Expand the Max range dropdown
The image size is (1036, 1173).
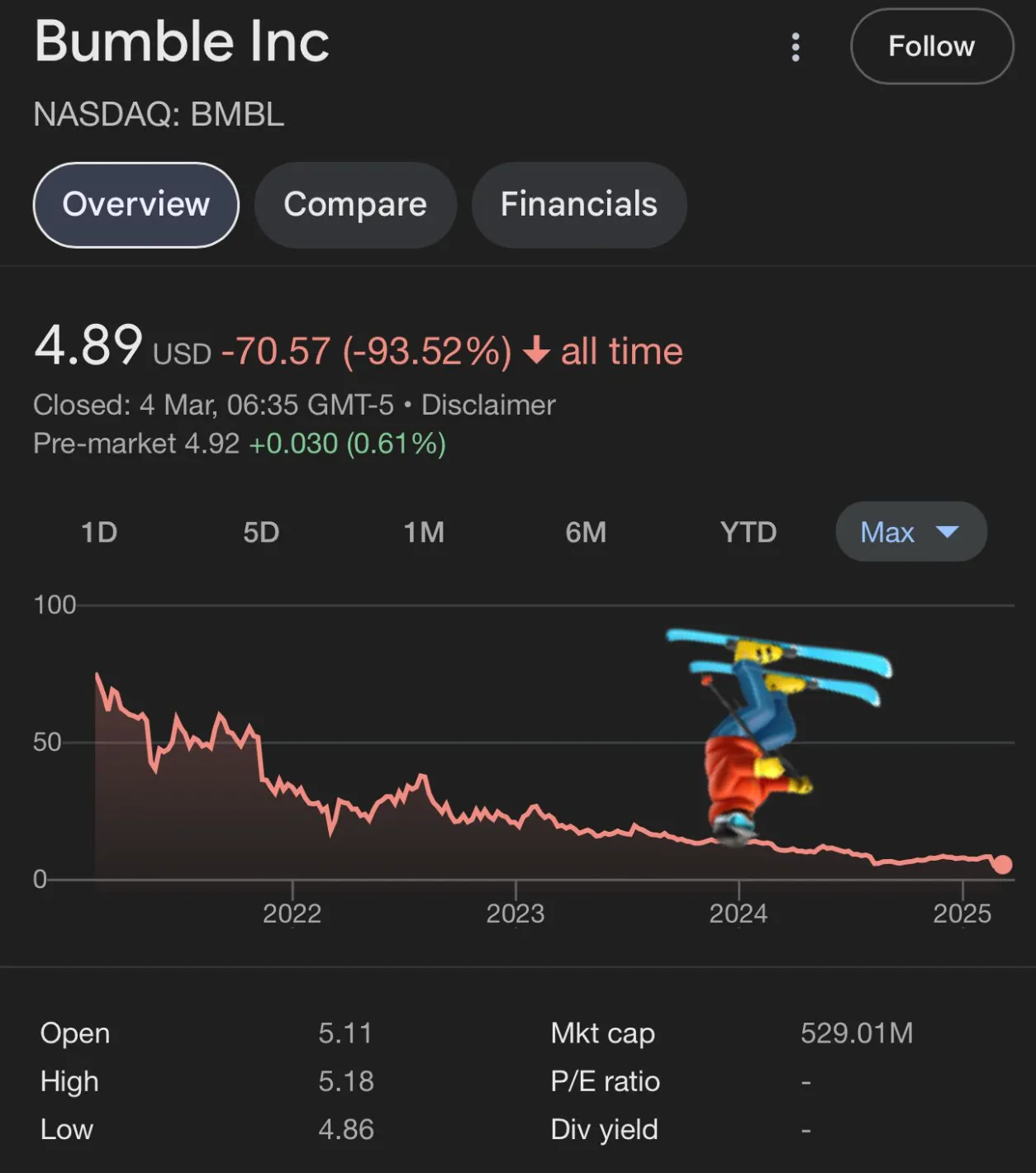911,532
